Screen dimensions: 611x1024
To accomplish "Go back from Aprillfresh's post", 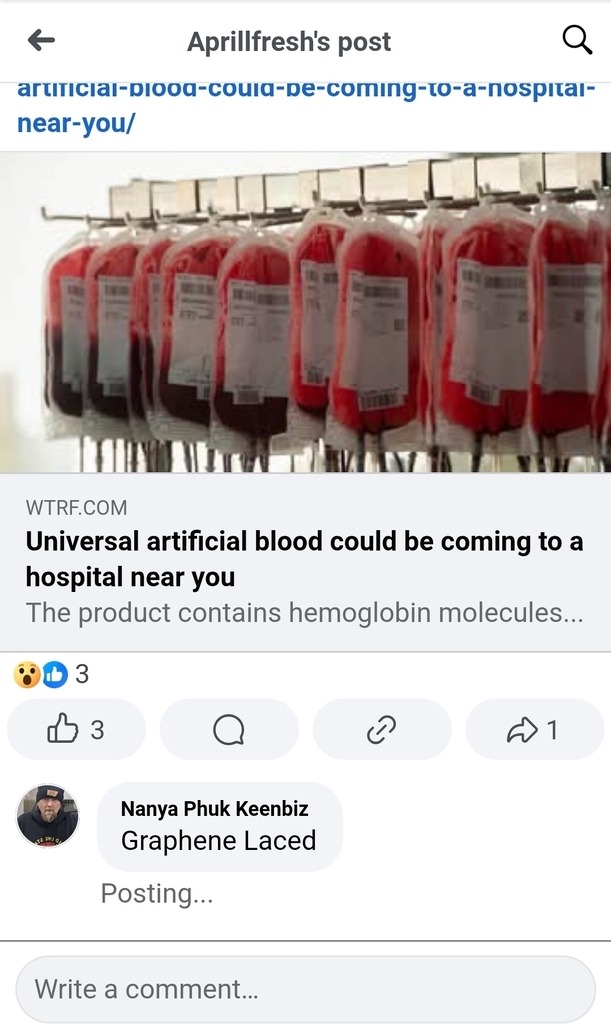I will pyautogui.click(x=41, y=41).
